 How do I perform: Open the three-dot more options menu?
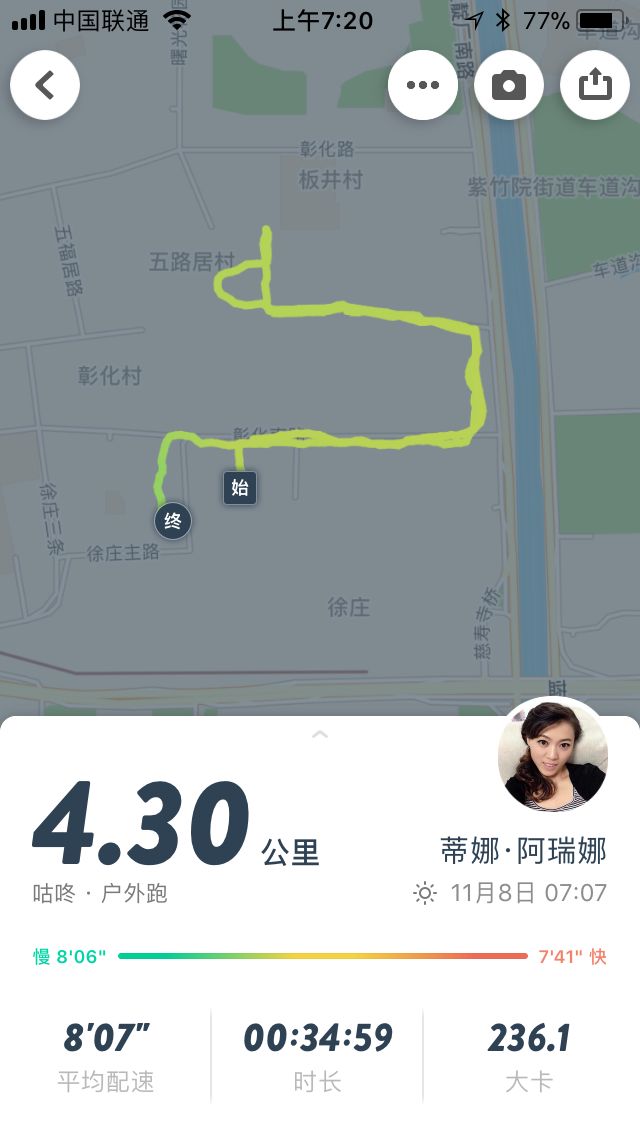tap(423, 85)
